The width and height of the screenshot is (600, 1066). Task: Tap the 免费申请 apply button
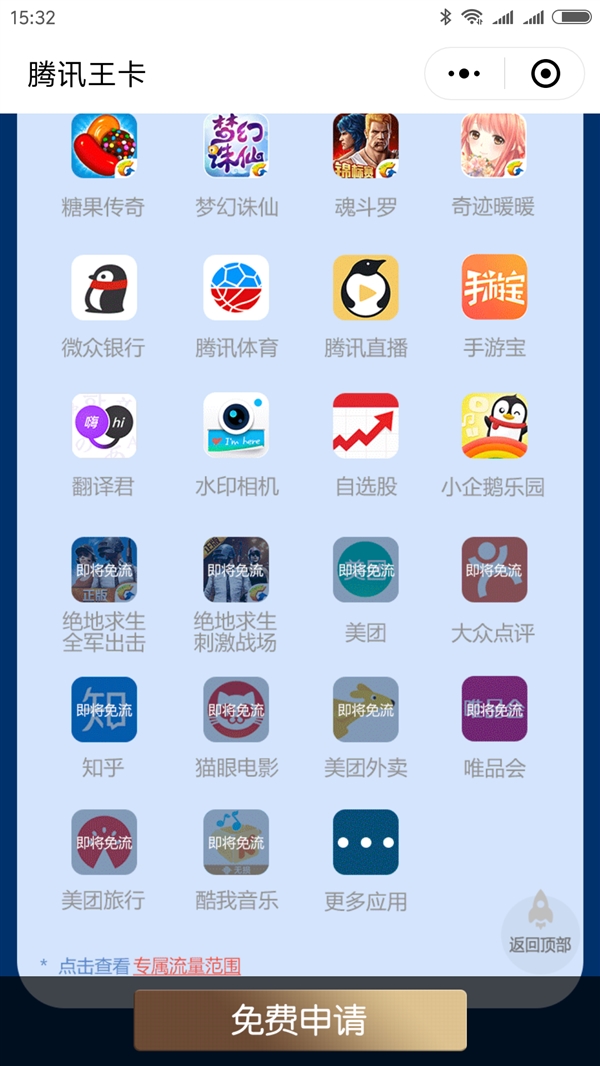tap(300, 1020)
